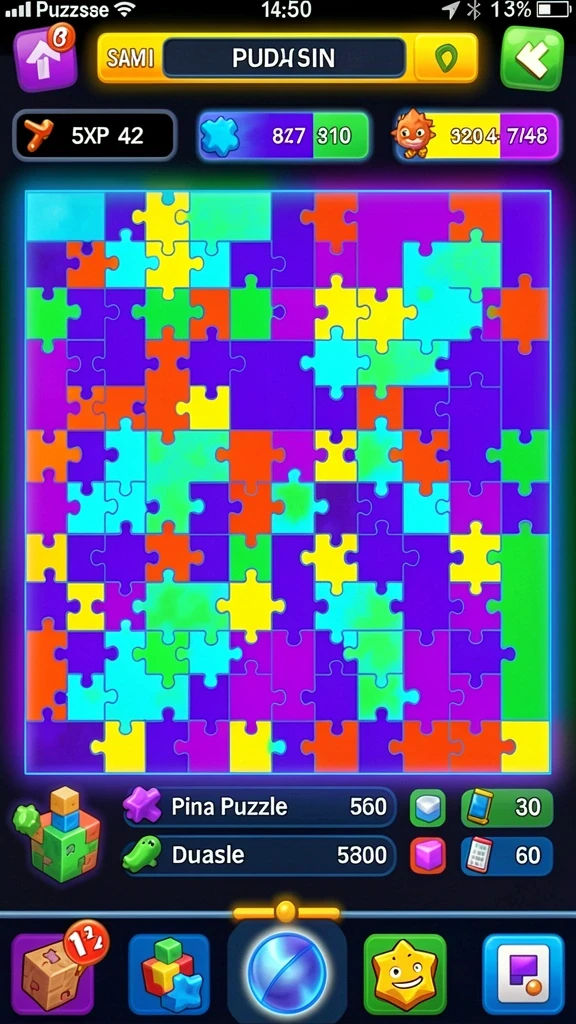Tap the orange character coin counter
This screenshot has width=576, height=1024.
[475, 136]
